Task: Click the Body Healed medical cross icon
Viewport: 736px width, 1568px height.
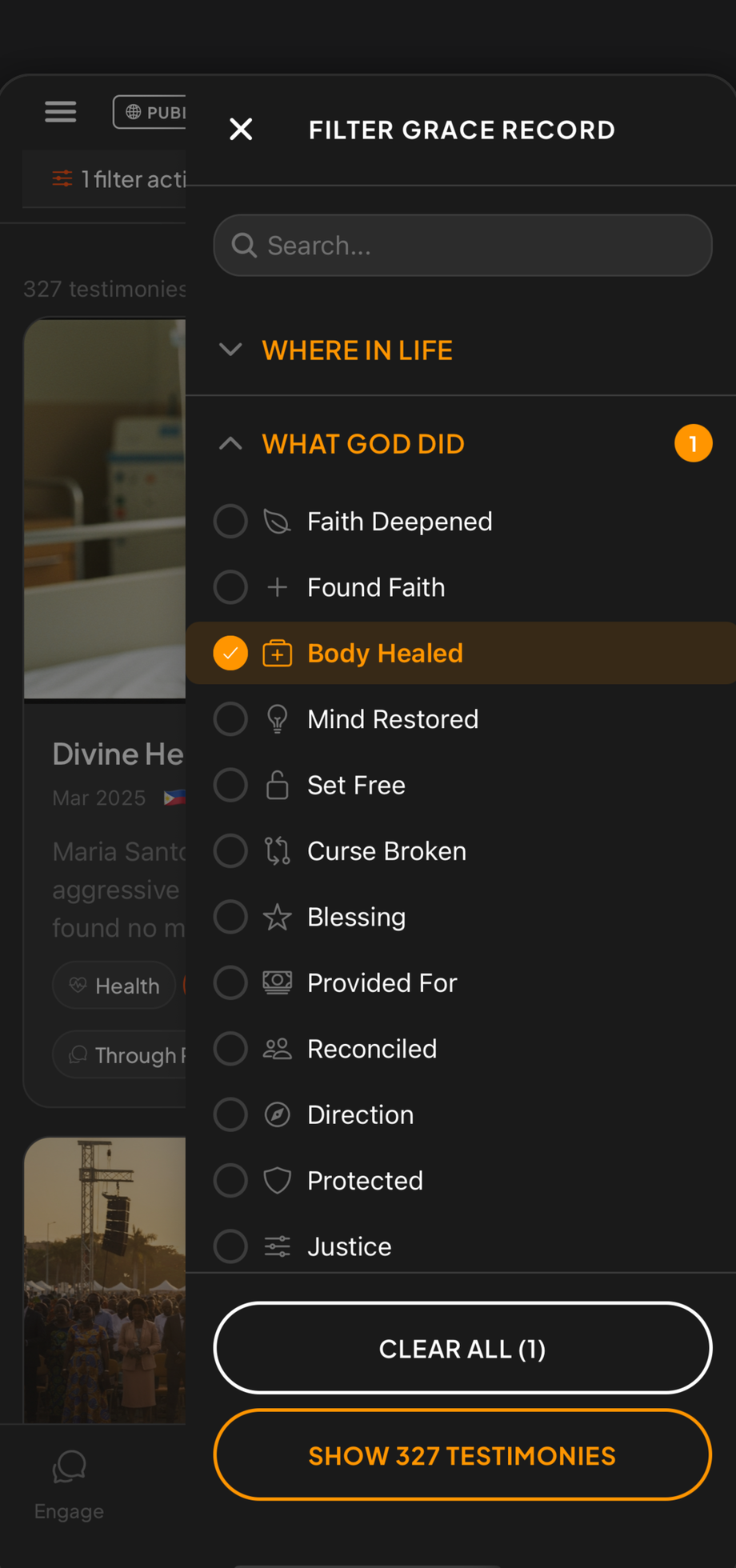Action: (x=277, y=653)
